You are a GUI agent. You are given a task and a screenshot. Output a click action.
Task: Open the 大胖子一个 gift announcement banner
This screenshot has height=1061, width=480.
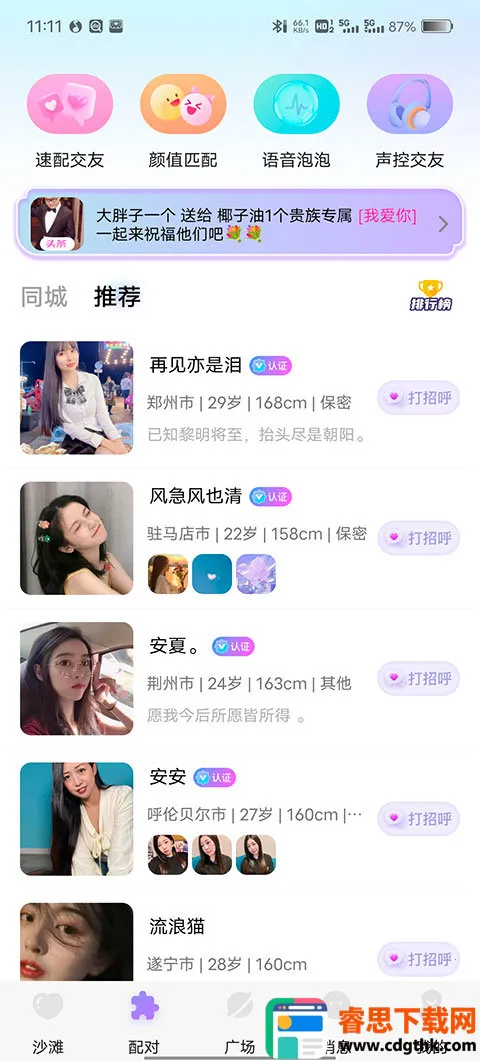[240, 223]
